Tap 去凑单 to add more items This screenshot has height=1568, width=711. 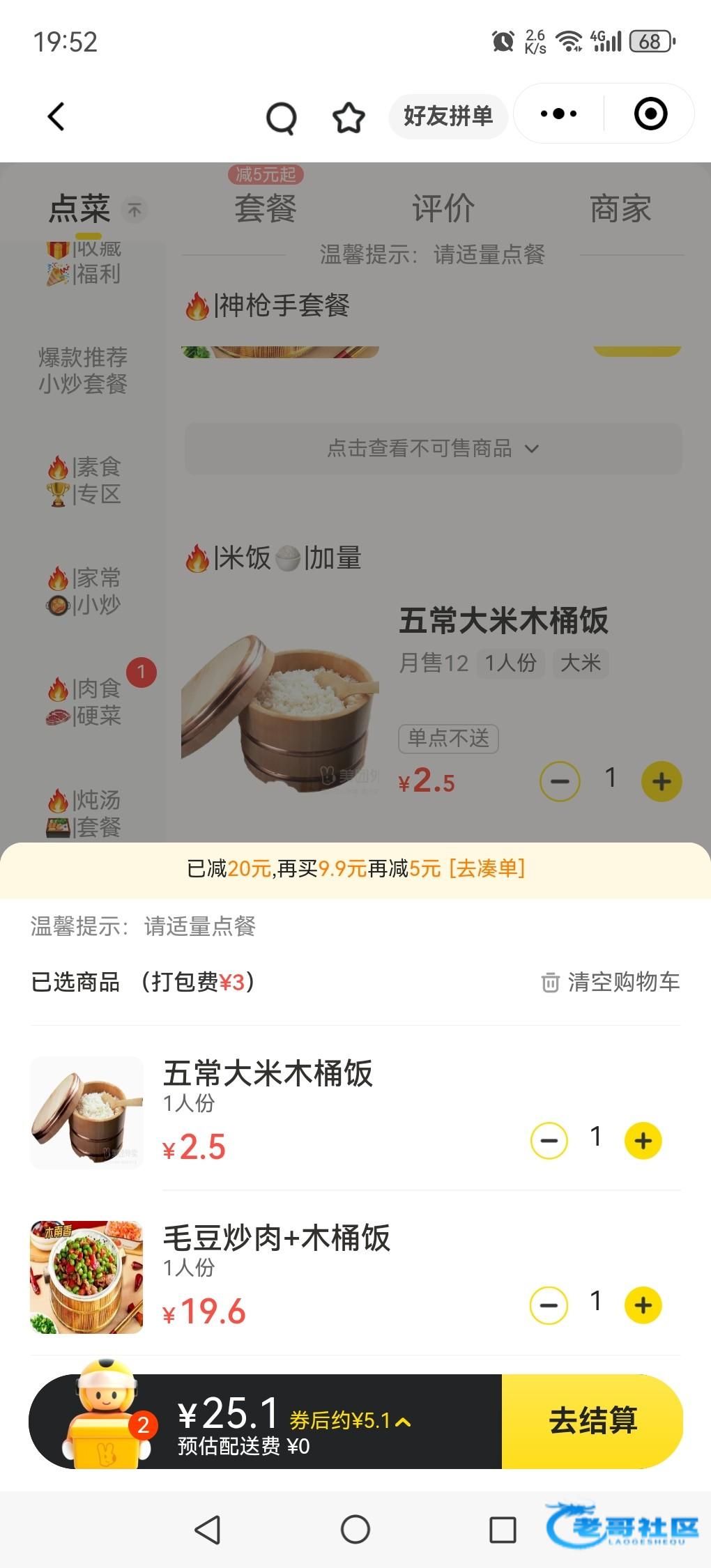tap(487, 868)
